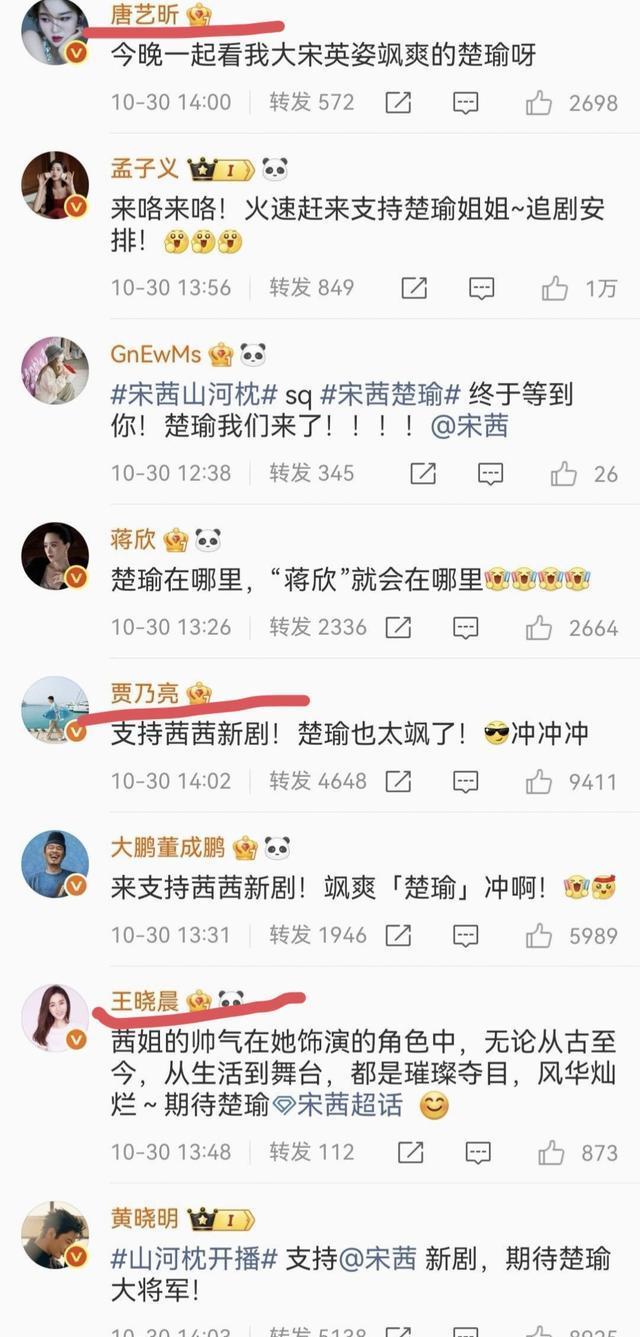Screen dimensions: 640x1337
Task: Like GnEwMs's comment
Action: (563, 473)
